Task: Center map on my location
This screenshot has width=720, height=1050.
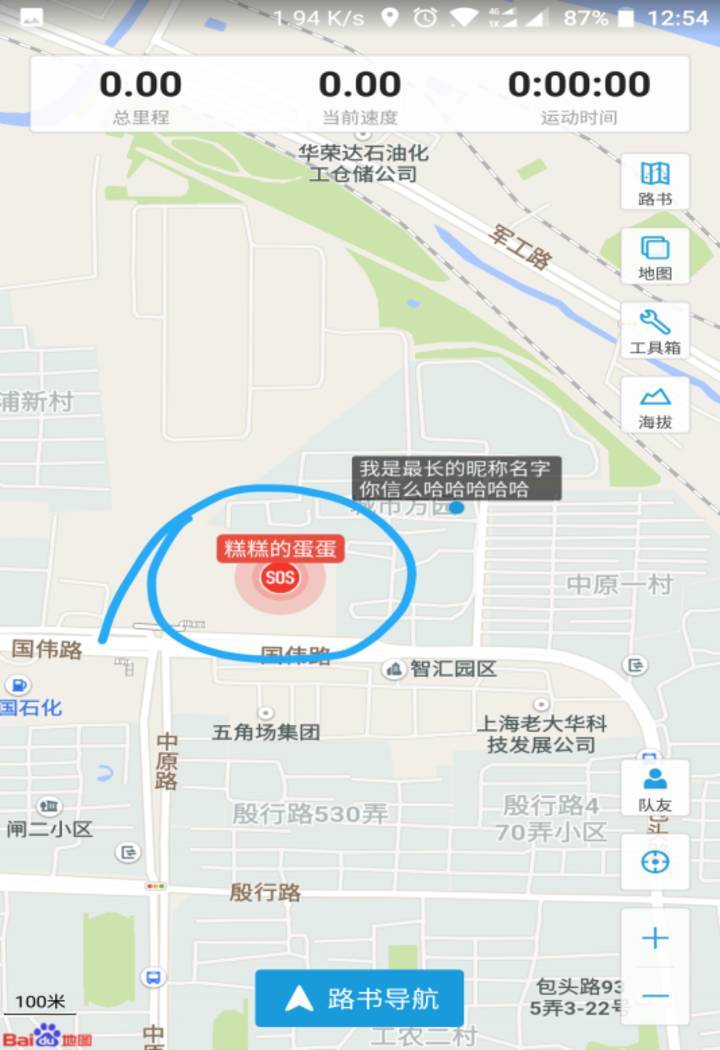Action: pyautogui.click(x=655, y=862)
